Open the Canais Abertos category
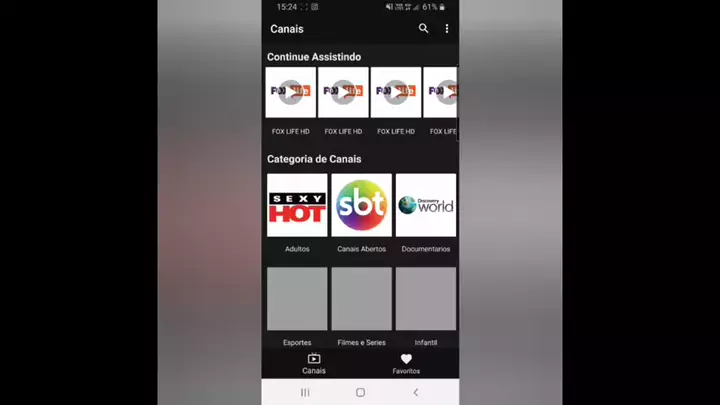720x405 pixels. pos(361,205)
